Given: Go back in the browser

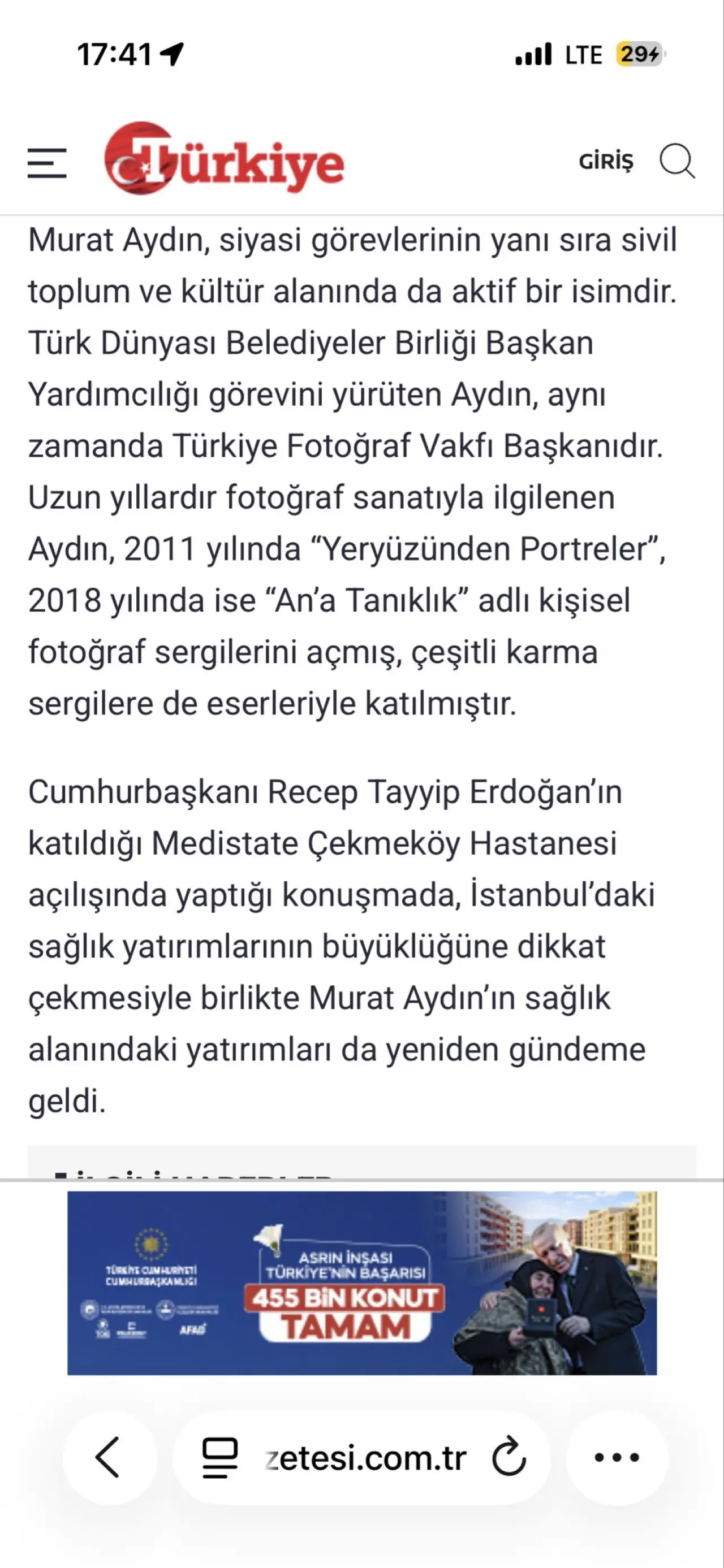Looking at the screenshot, I should coord(109,1457).
